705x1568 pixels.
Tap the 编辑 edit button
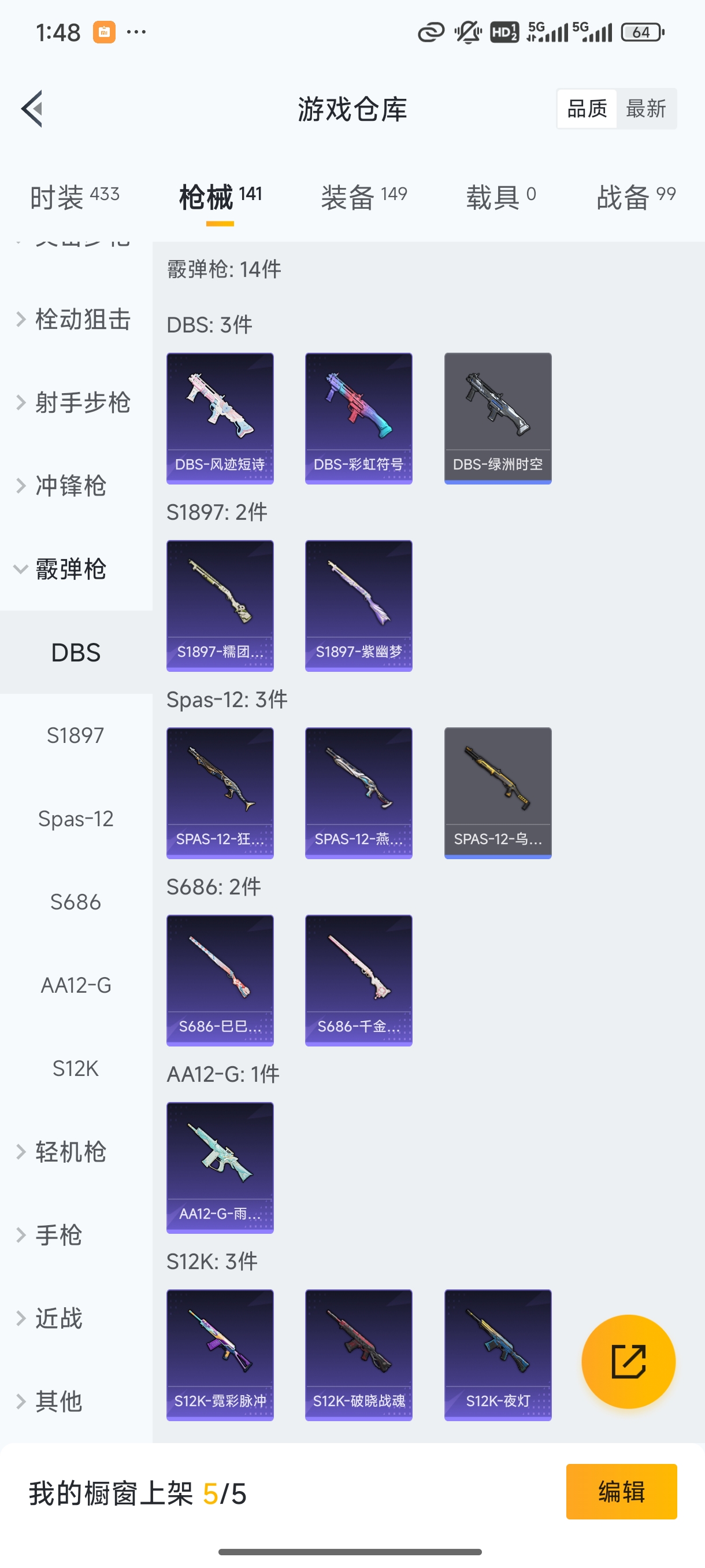click(622, 1495)
